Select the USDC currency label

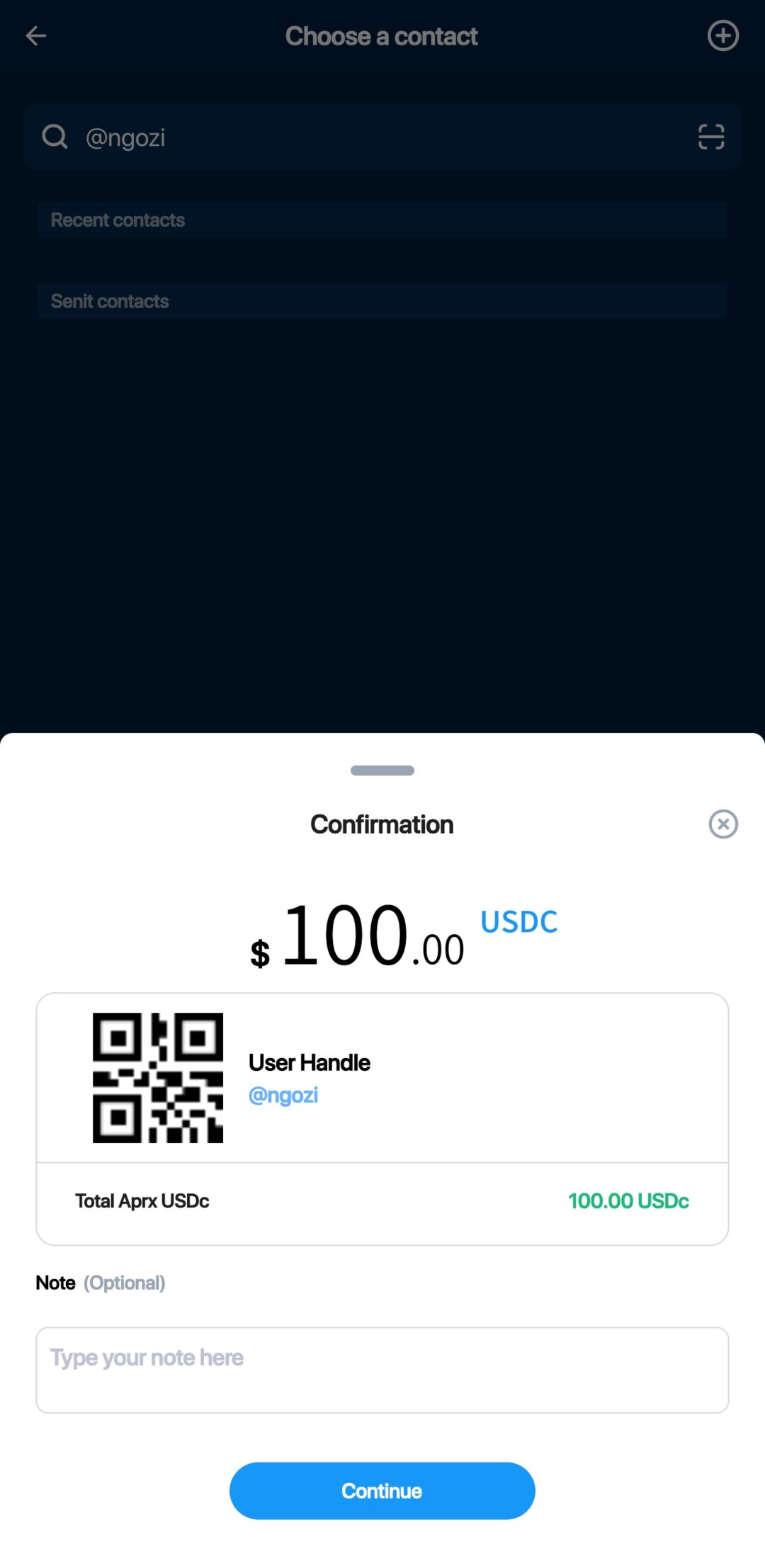point(519,921)
